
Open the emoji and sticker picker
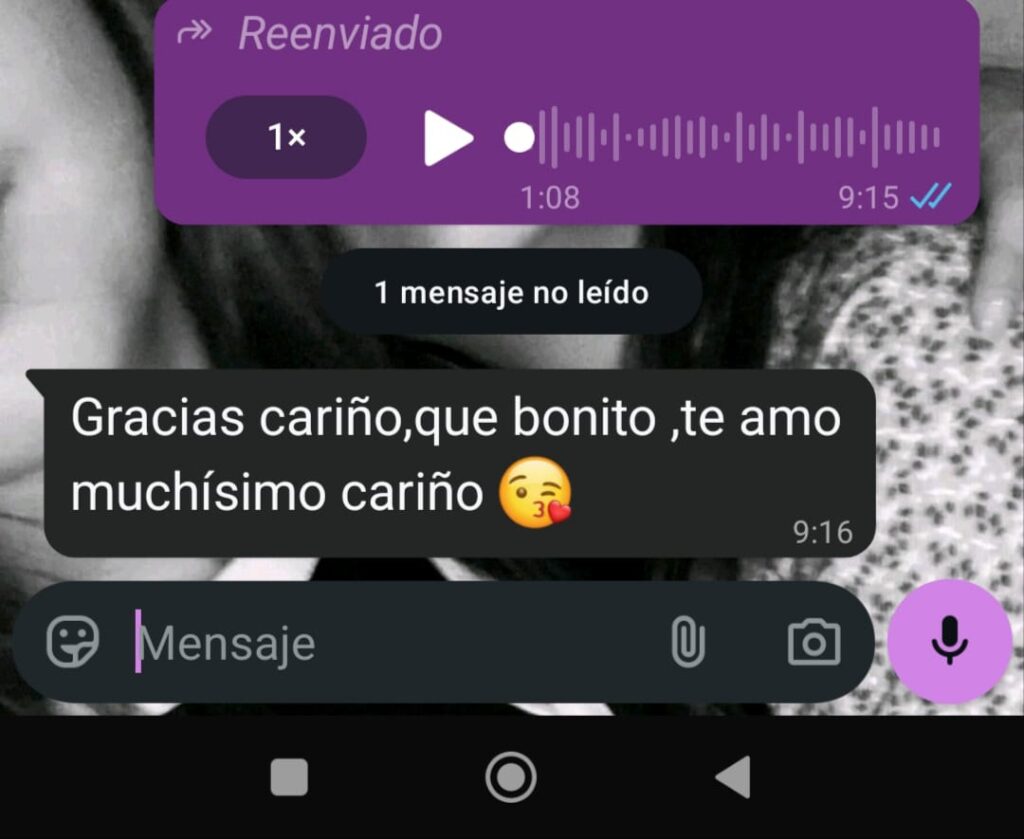[73, 642]
